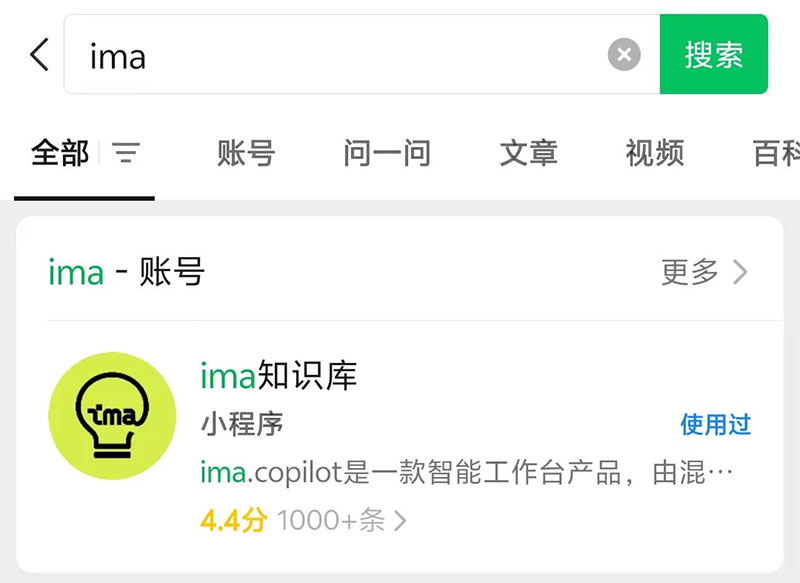800x583 pixels.
Task: Open 更多 for ima accounts
Action: click(x=704, y=271)
